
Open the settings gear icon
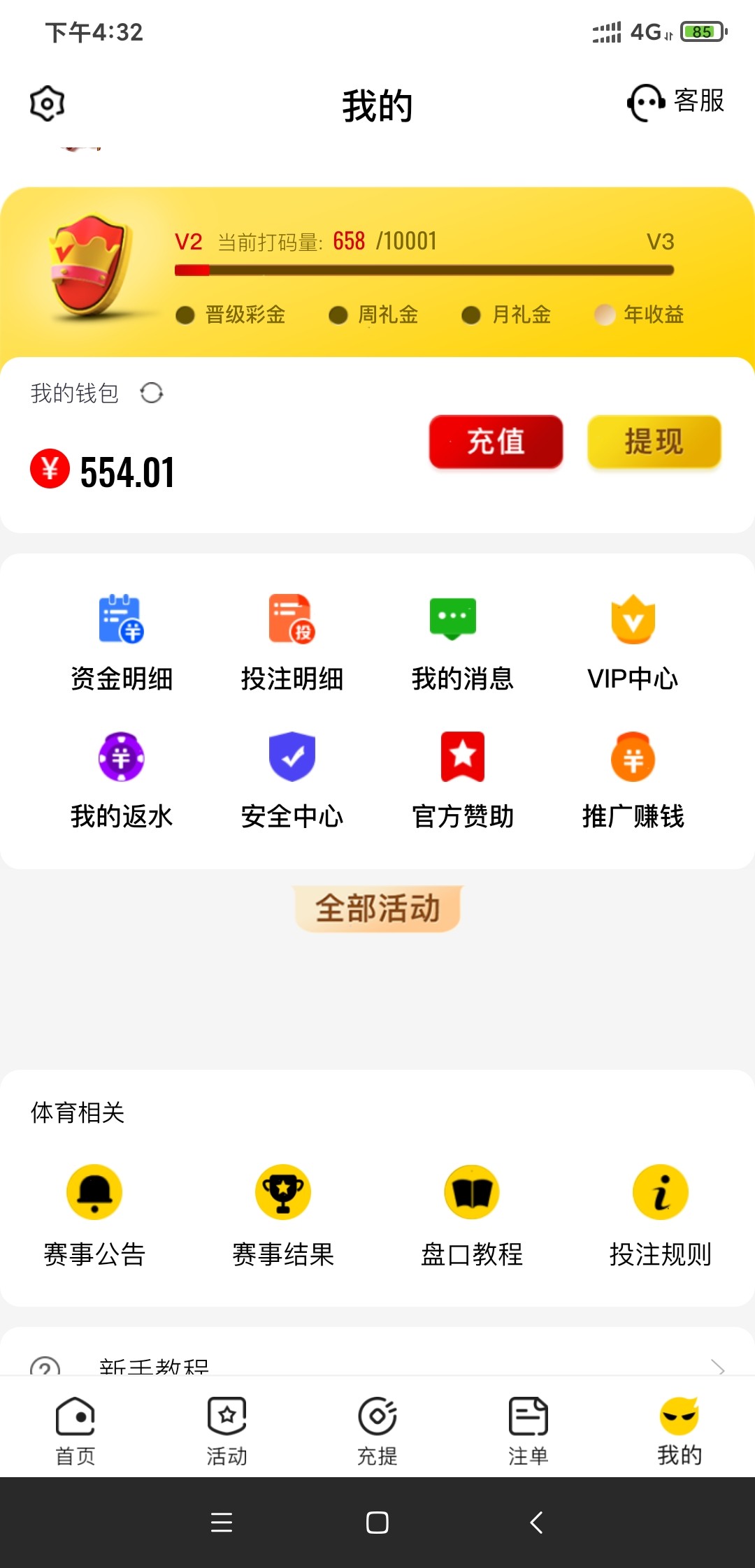pyautogui.click(x=47, y=103)
